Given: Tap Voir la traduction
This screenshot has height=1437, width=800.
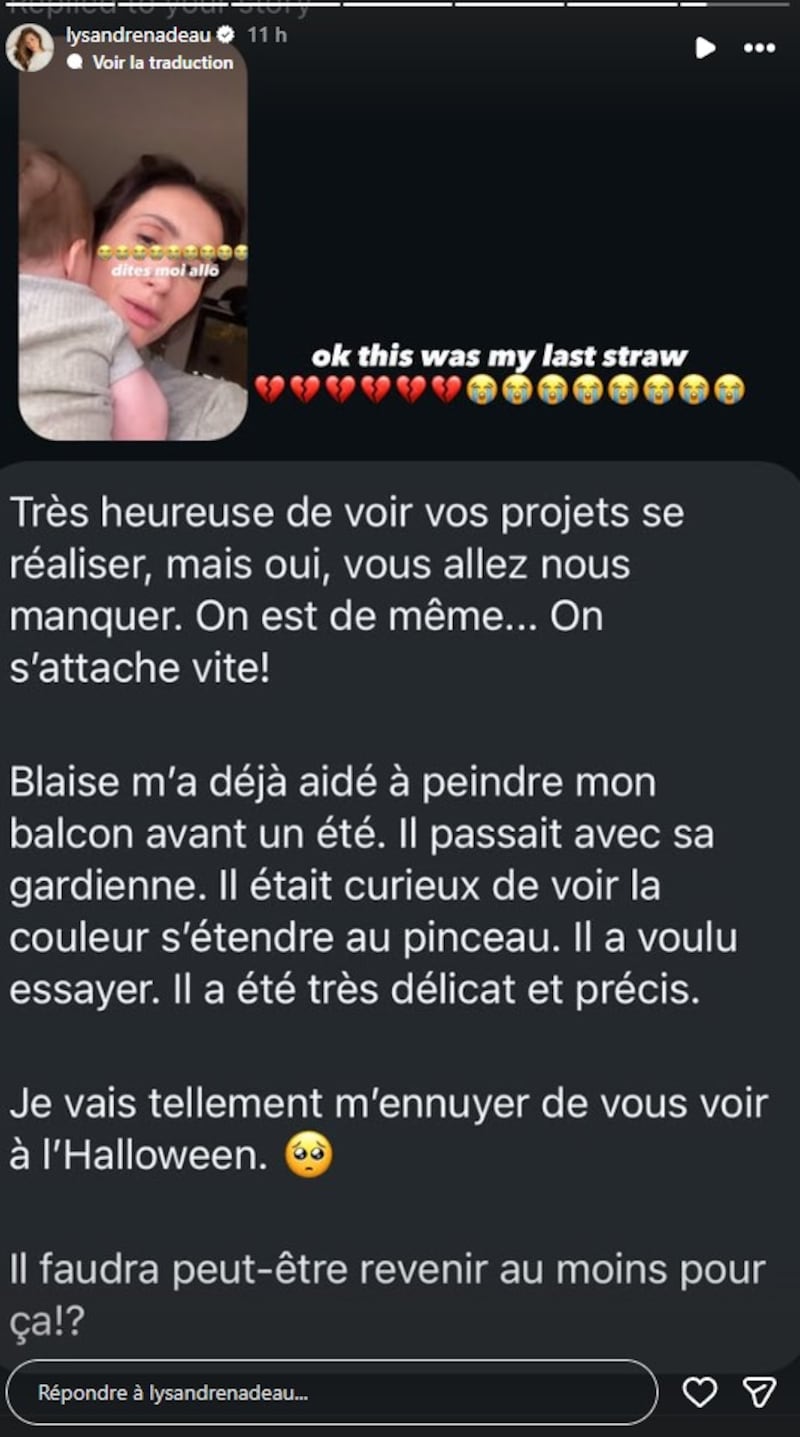Looking at the screenshot, I should (162, 62).
